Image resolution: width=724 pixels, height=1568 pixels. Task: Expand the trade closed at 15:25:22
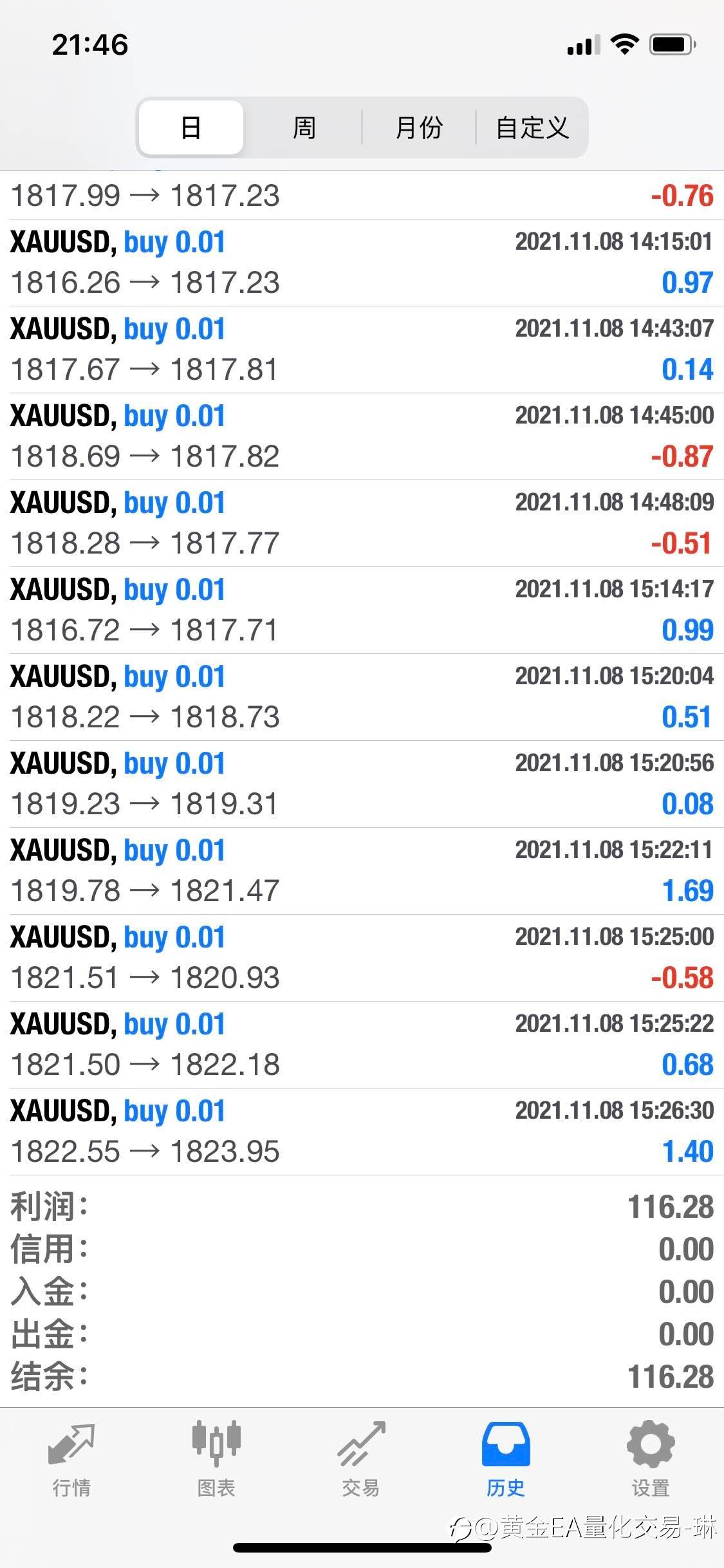tap(362, 1045)
